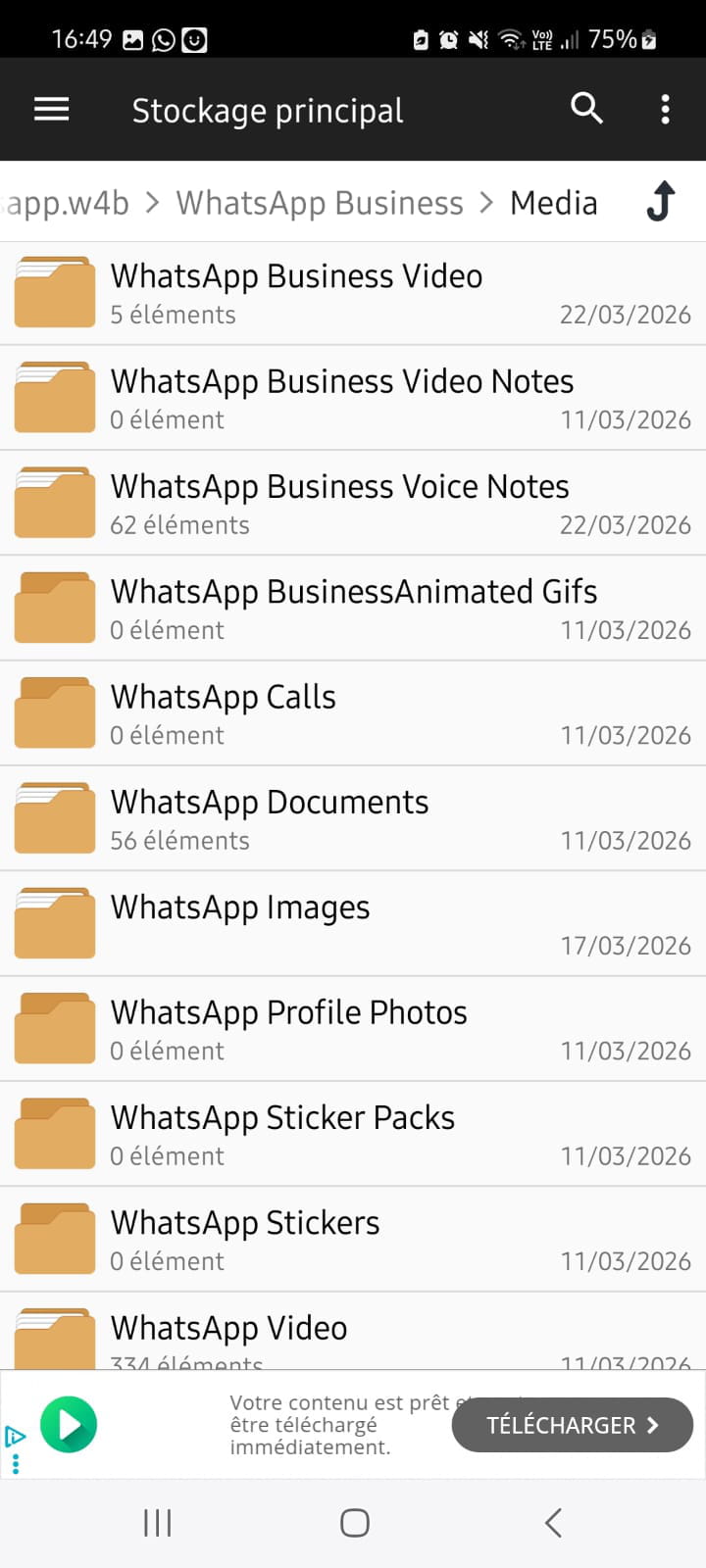Search files in Stockage principal
Screen dimensions: 706x1568
coord(586,109)
